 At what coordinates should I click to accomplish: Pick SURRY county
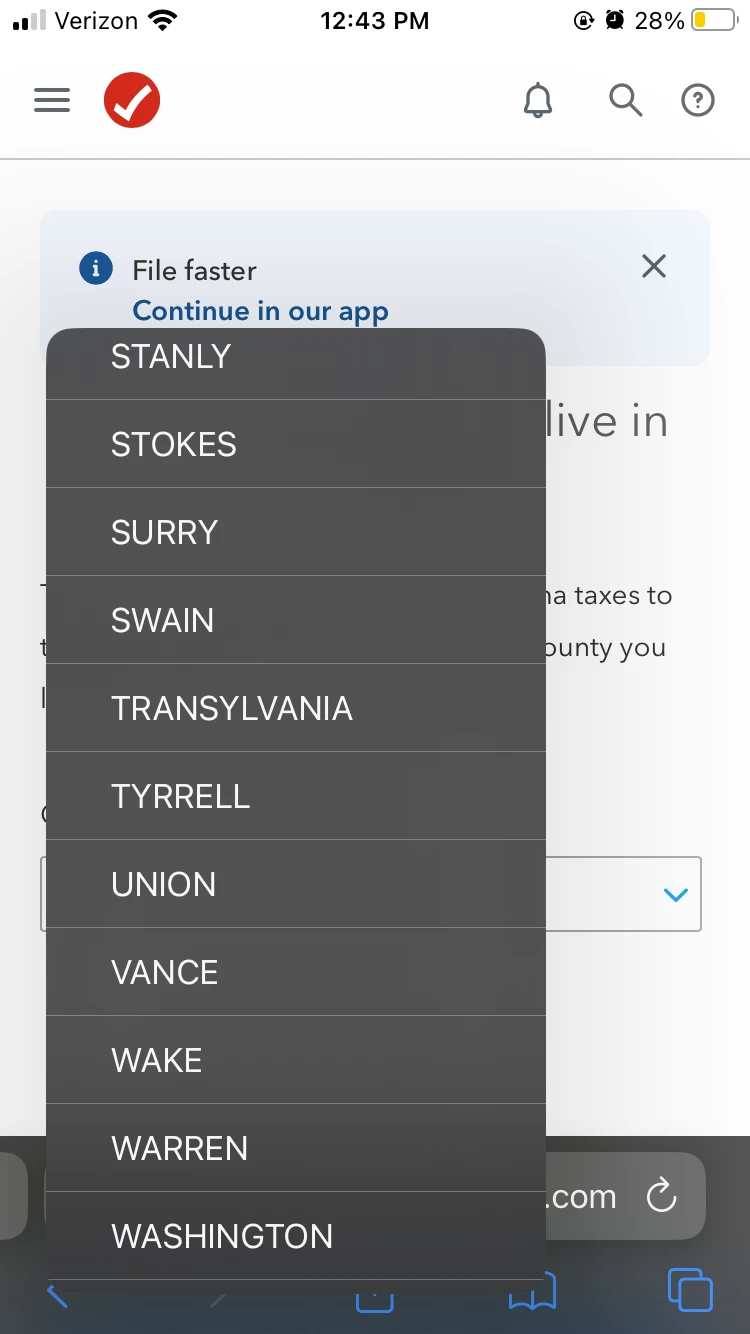(x=295, y=532)
